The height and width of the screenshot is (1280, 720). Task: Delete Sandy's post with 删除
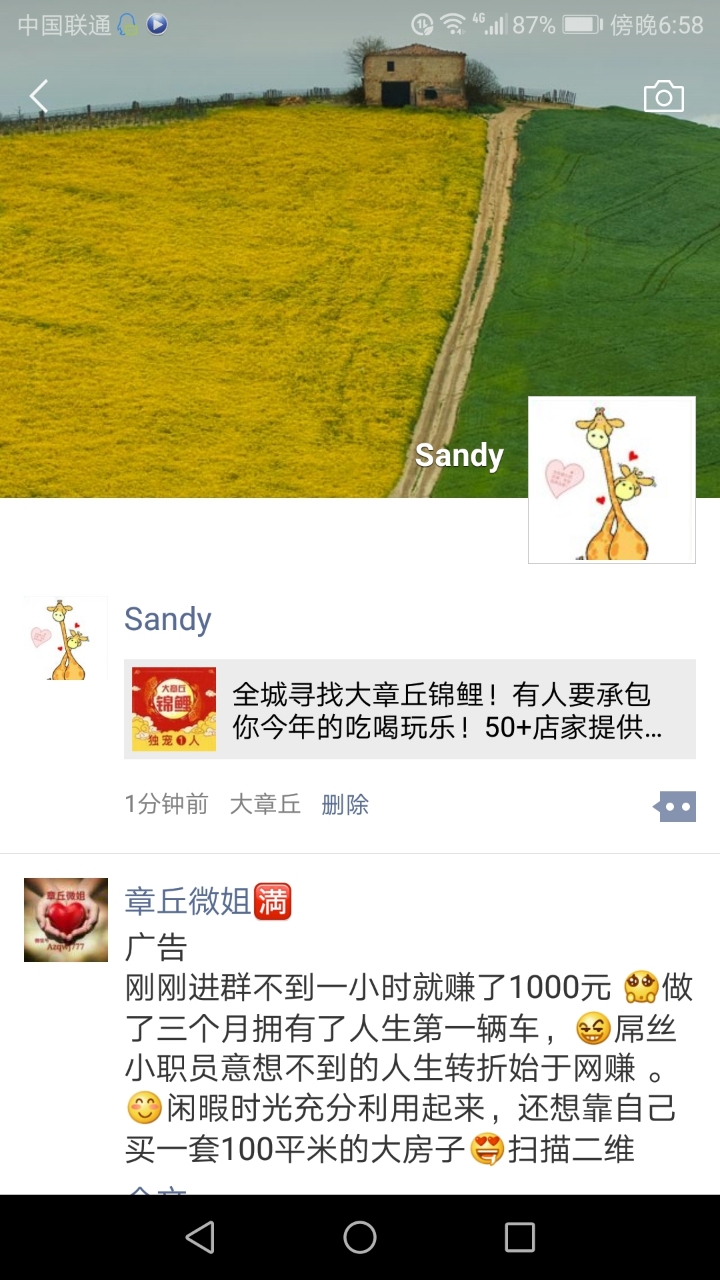pos(345,804)
